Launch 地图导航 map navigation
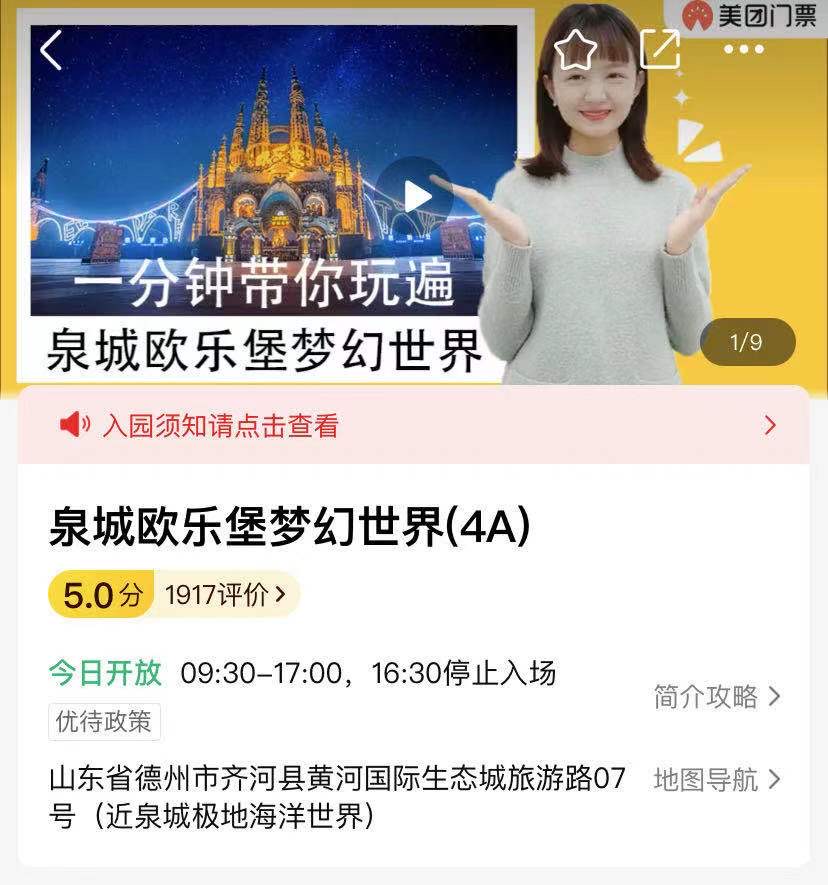Image resolution: width=828 pixels, height=885 pixels. coord(716,780)
